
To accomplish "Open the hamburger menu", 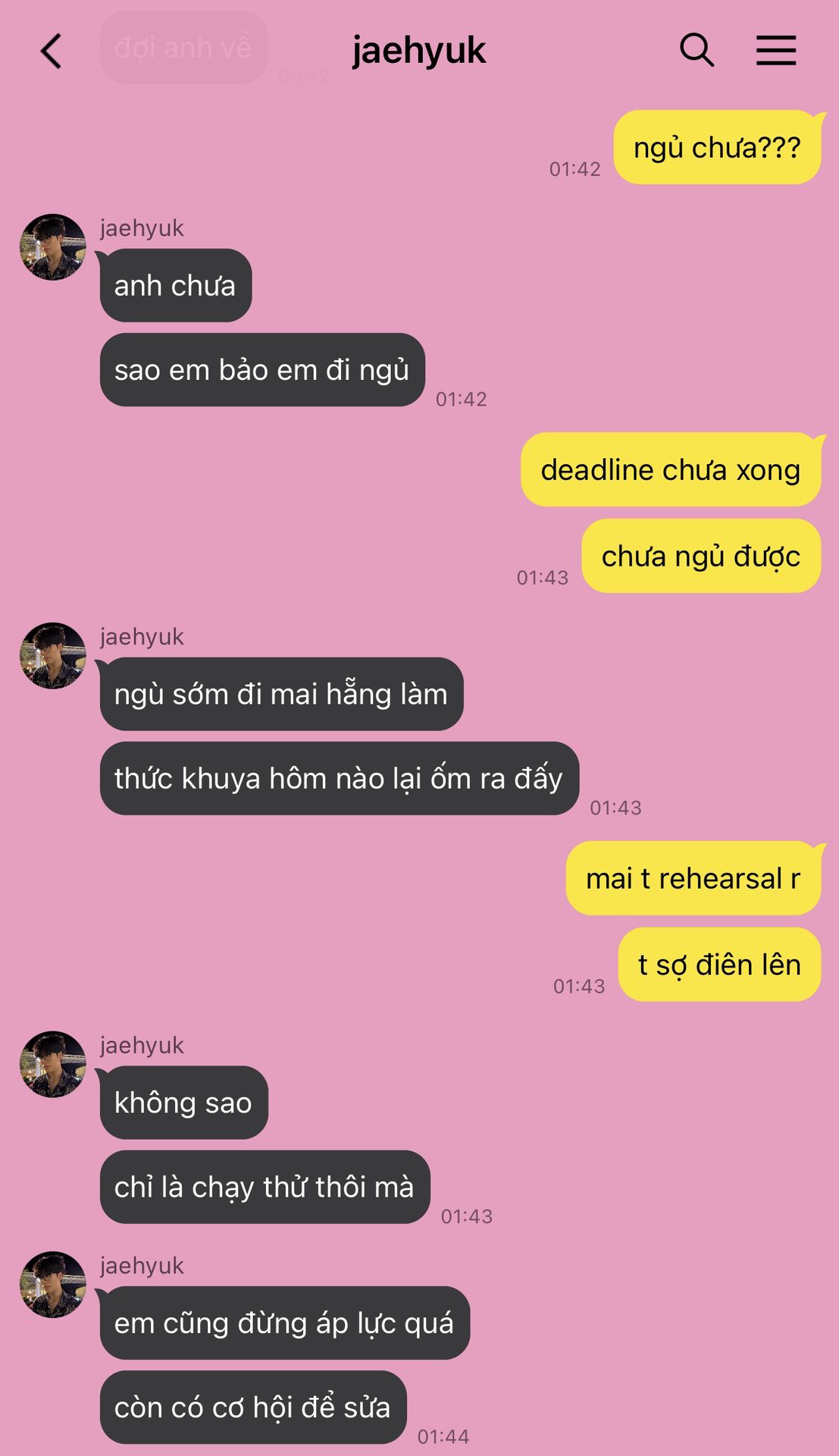I will tap(776, 50).
